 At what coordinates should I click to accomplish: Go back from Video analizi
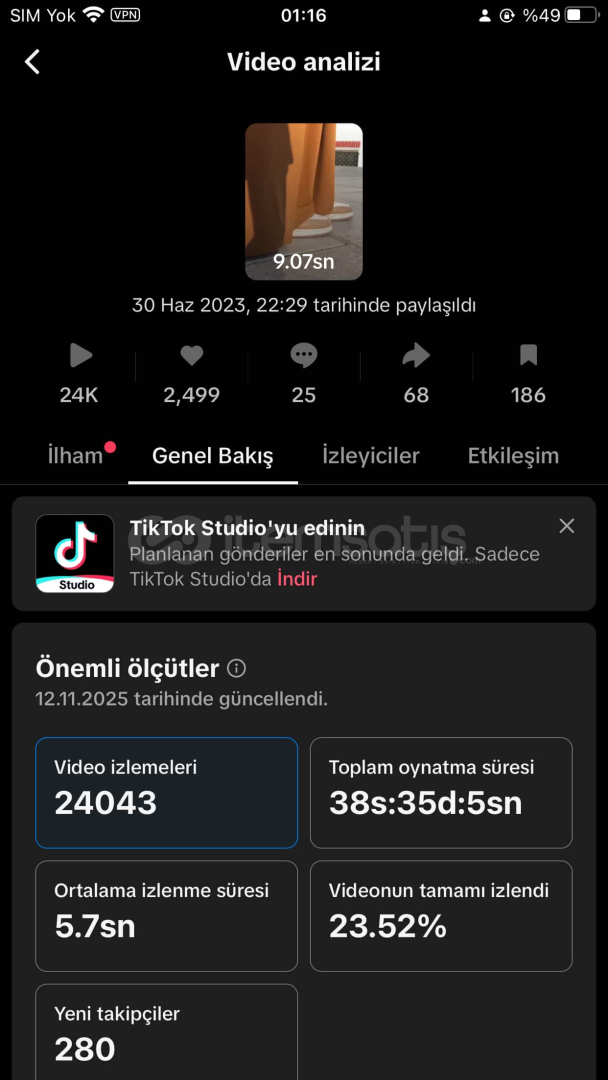tap(32, 62)
